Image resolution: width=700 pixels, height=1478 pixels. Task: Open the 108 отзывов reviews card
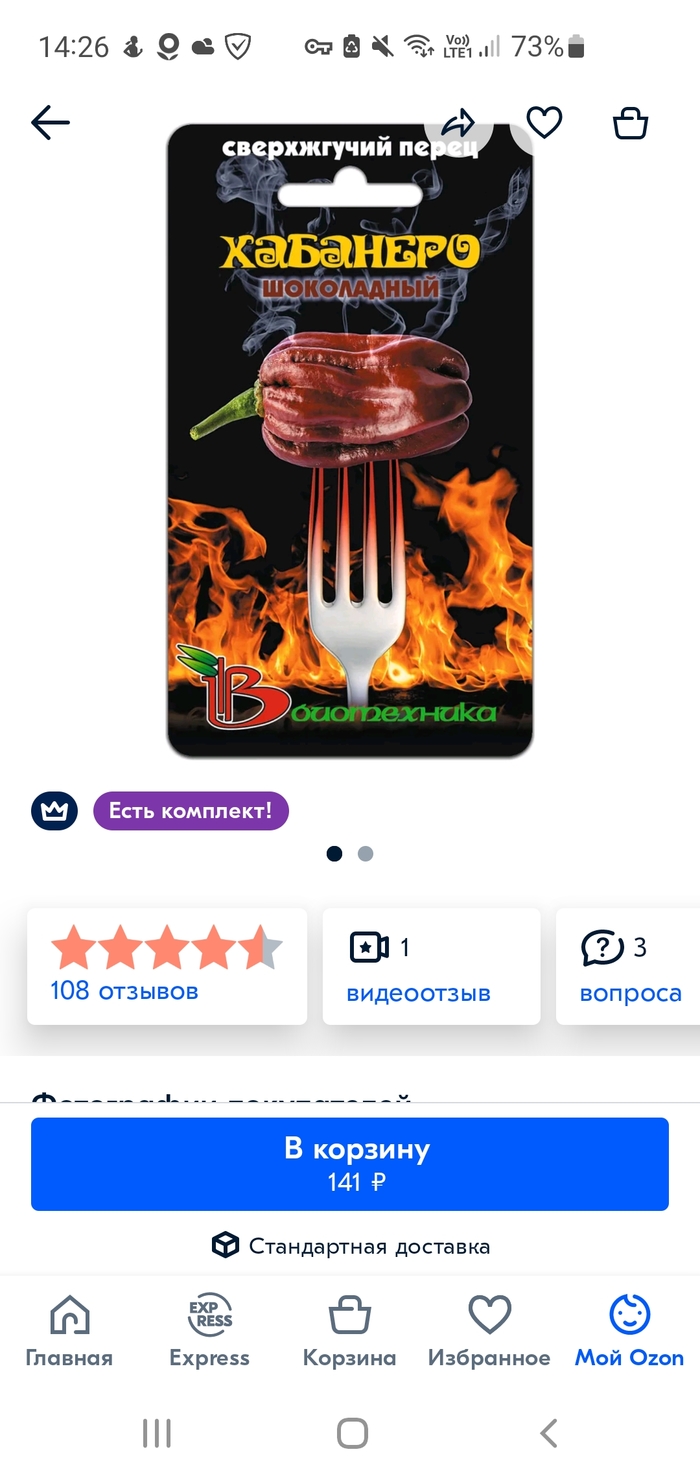coord(167,966)
